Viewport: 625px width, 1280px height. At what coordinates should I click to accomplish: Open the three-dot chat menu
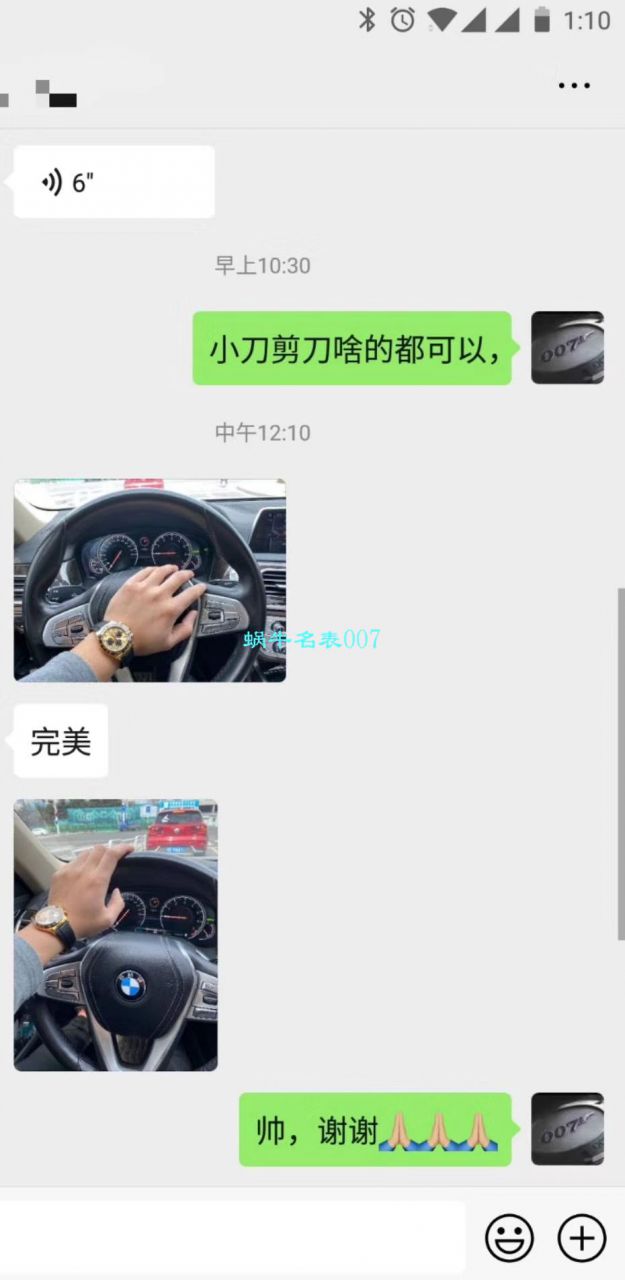pos(574,86)
